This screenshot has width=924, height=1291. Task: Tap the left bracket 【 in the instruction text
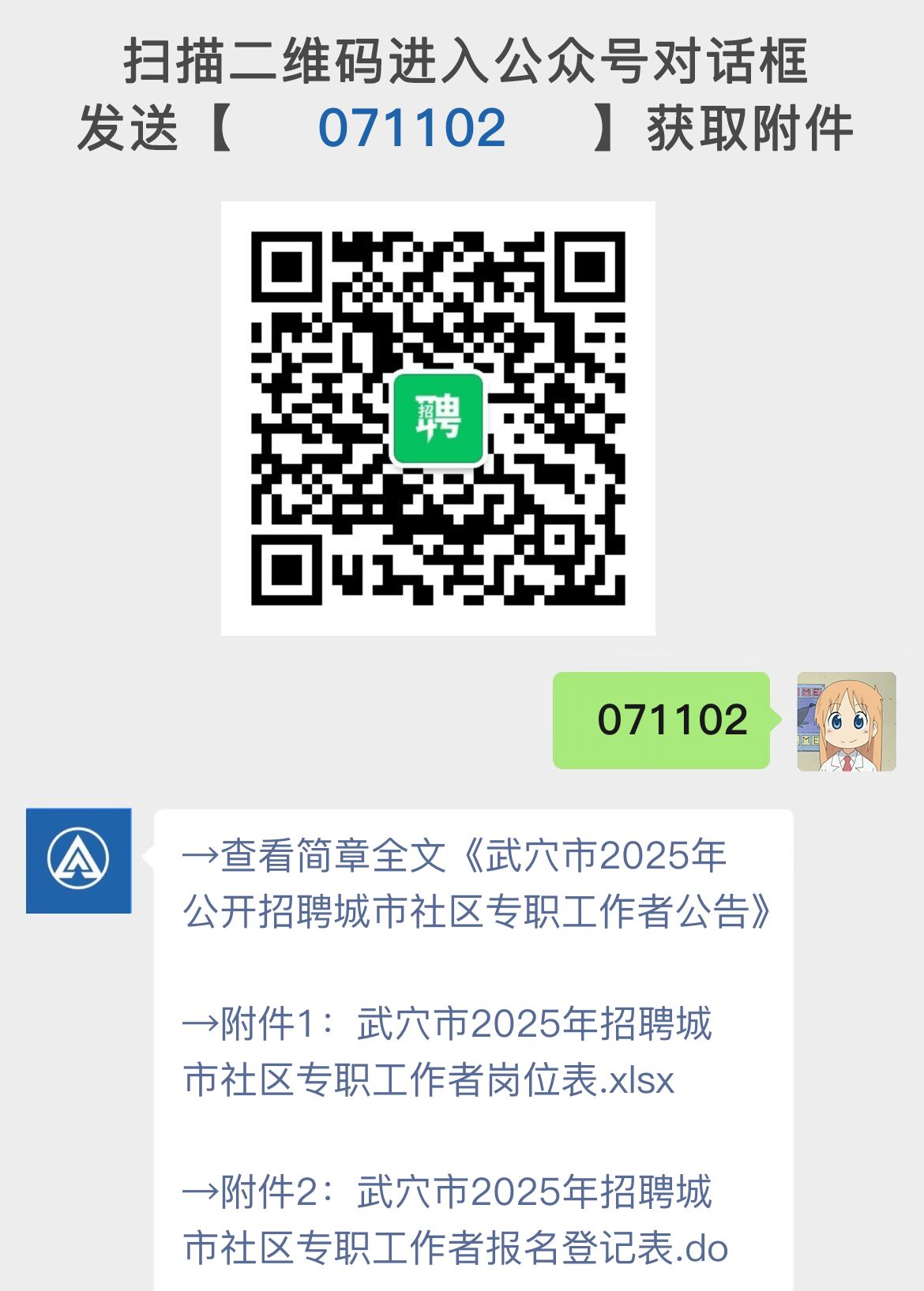click(x=223, y=129)
